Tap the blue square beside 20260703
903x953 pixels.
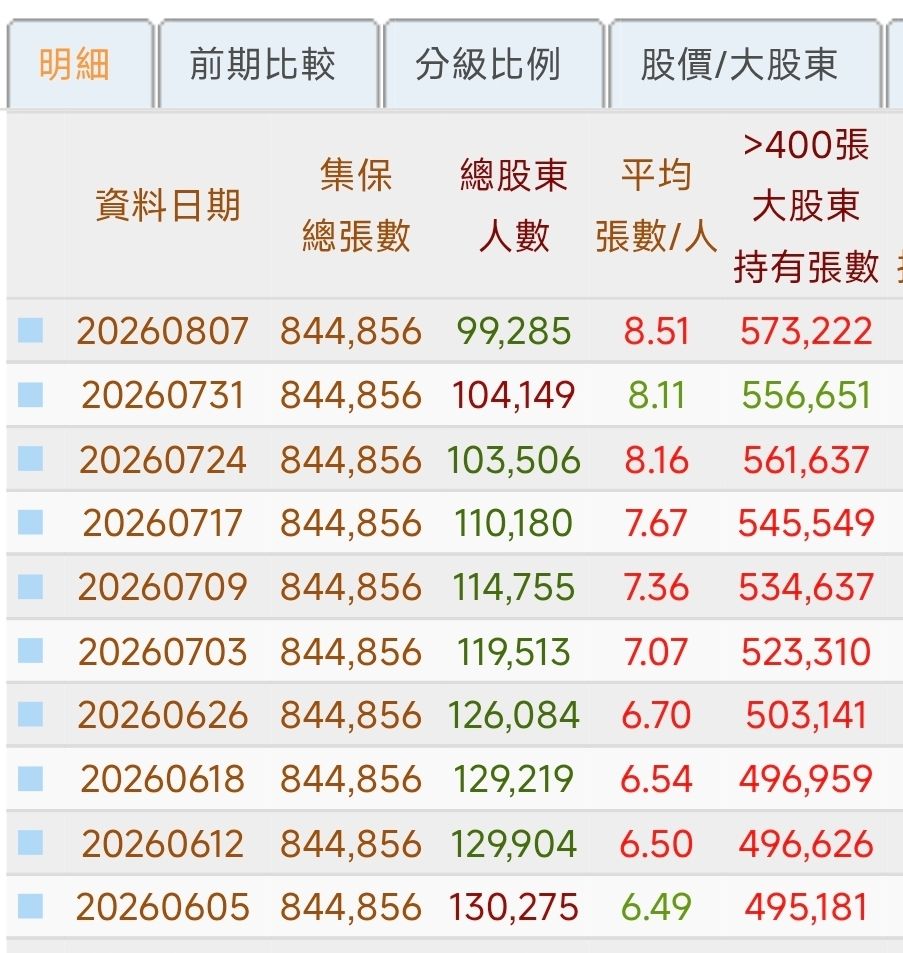click(x=30, y=650)
